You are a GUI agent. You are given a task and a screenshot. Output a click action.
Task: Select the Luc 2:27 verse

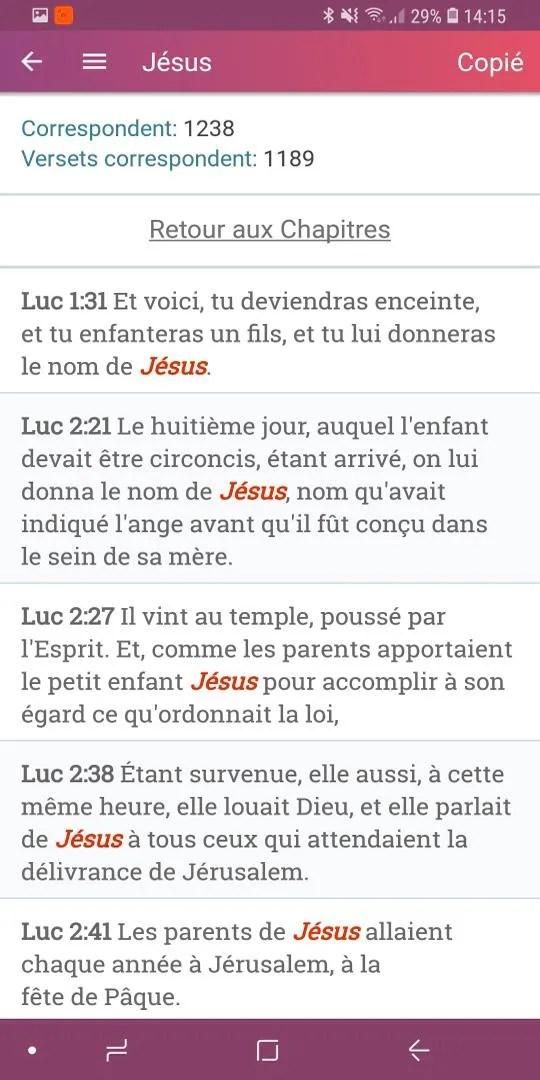tap(270, 663)
